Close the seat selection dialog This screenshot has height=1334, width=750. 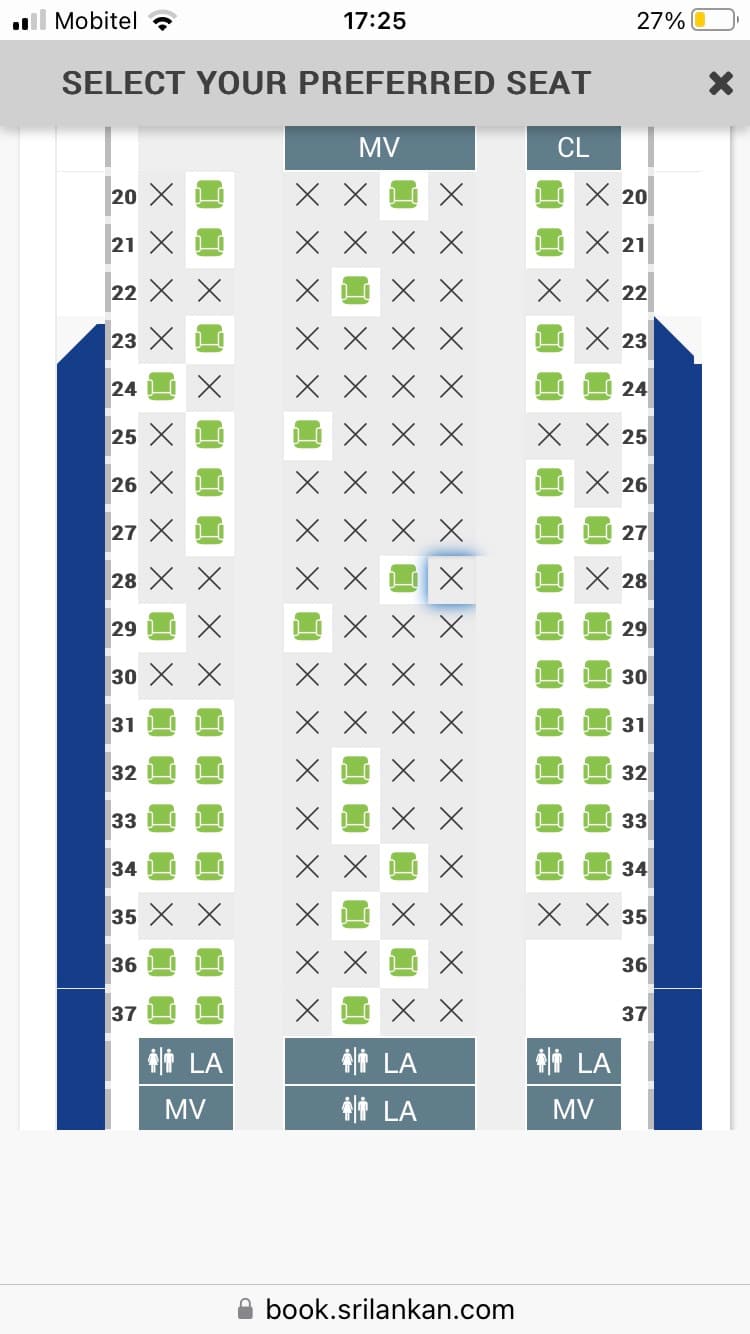click(720, 83)
